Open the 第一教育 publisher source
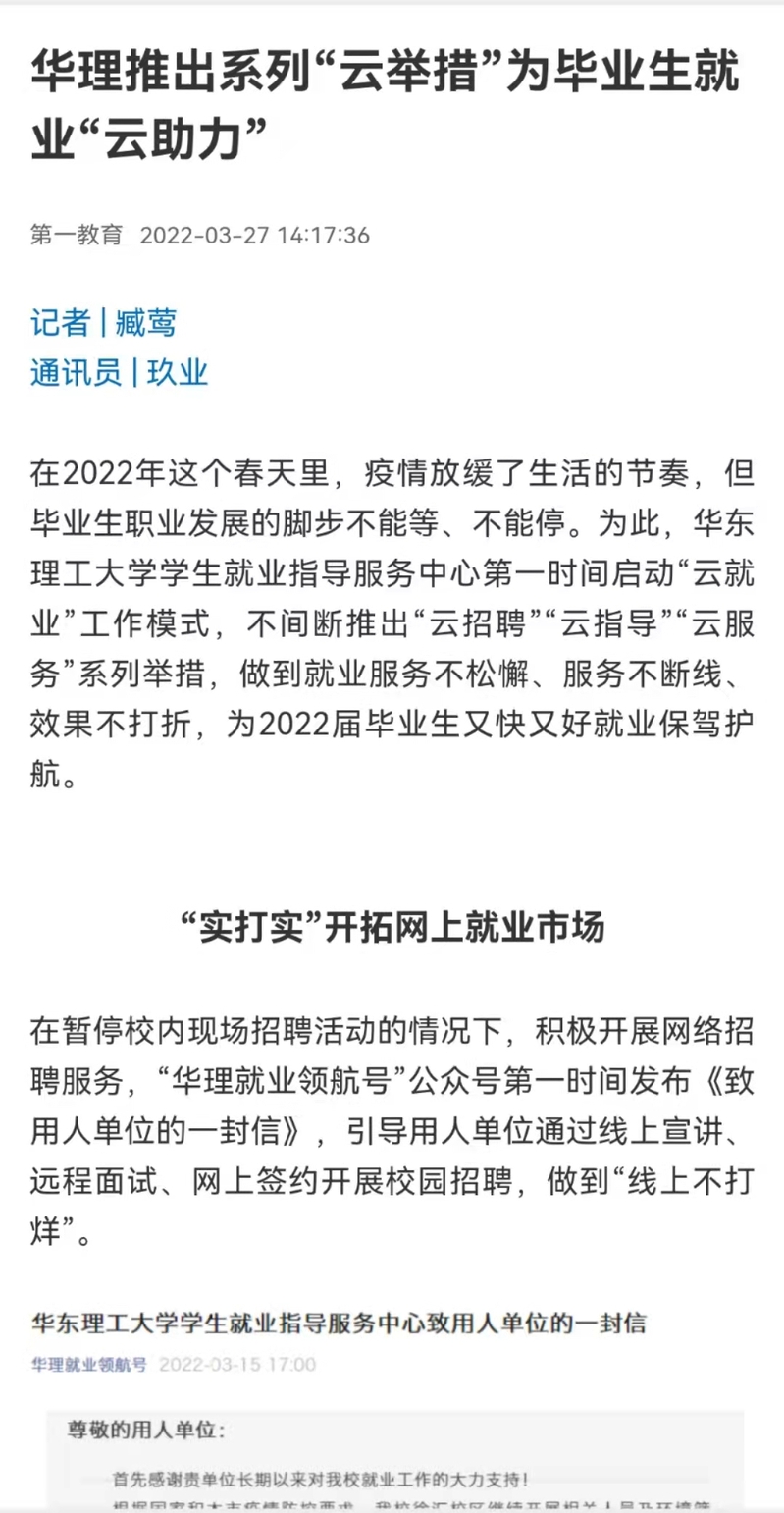The width and height of the screenshot is (784, 1513). click(x=77, y=236)
